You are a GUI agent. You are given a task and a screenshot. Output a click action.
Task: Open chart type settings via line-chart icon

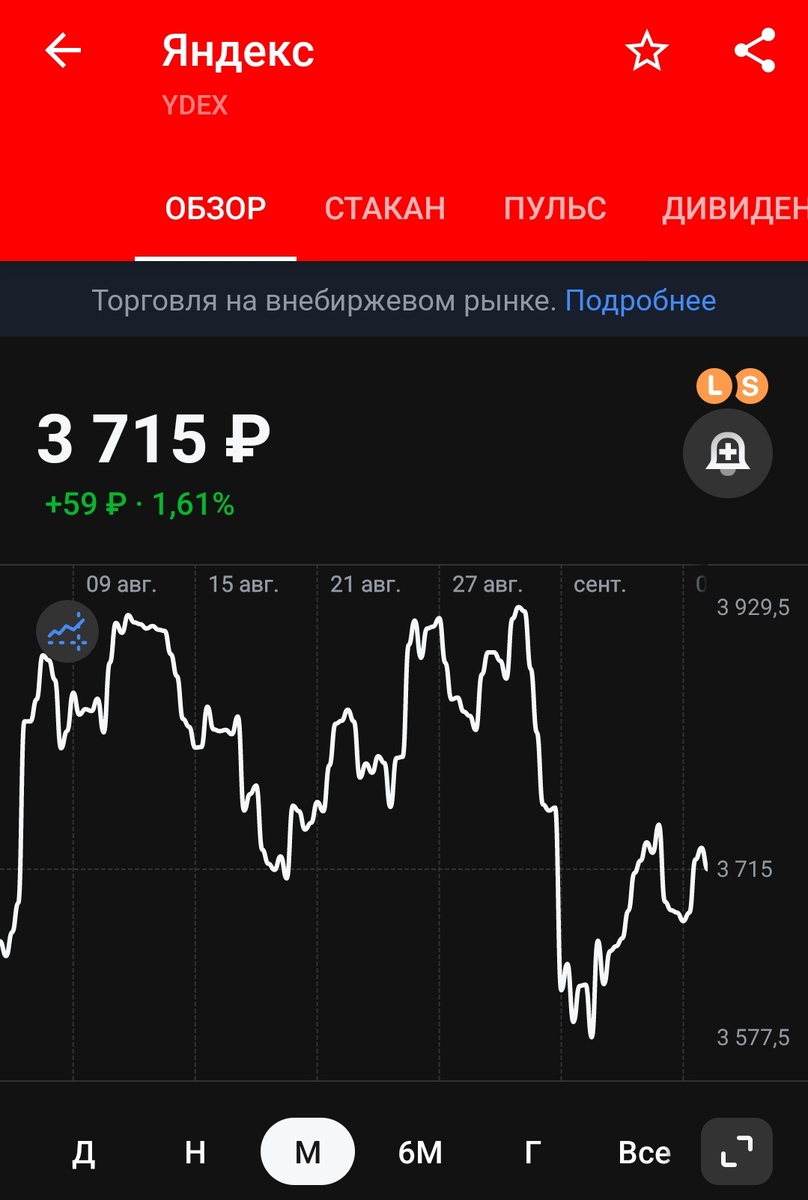point(66,631)
